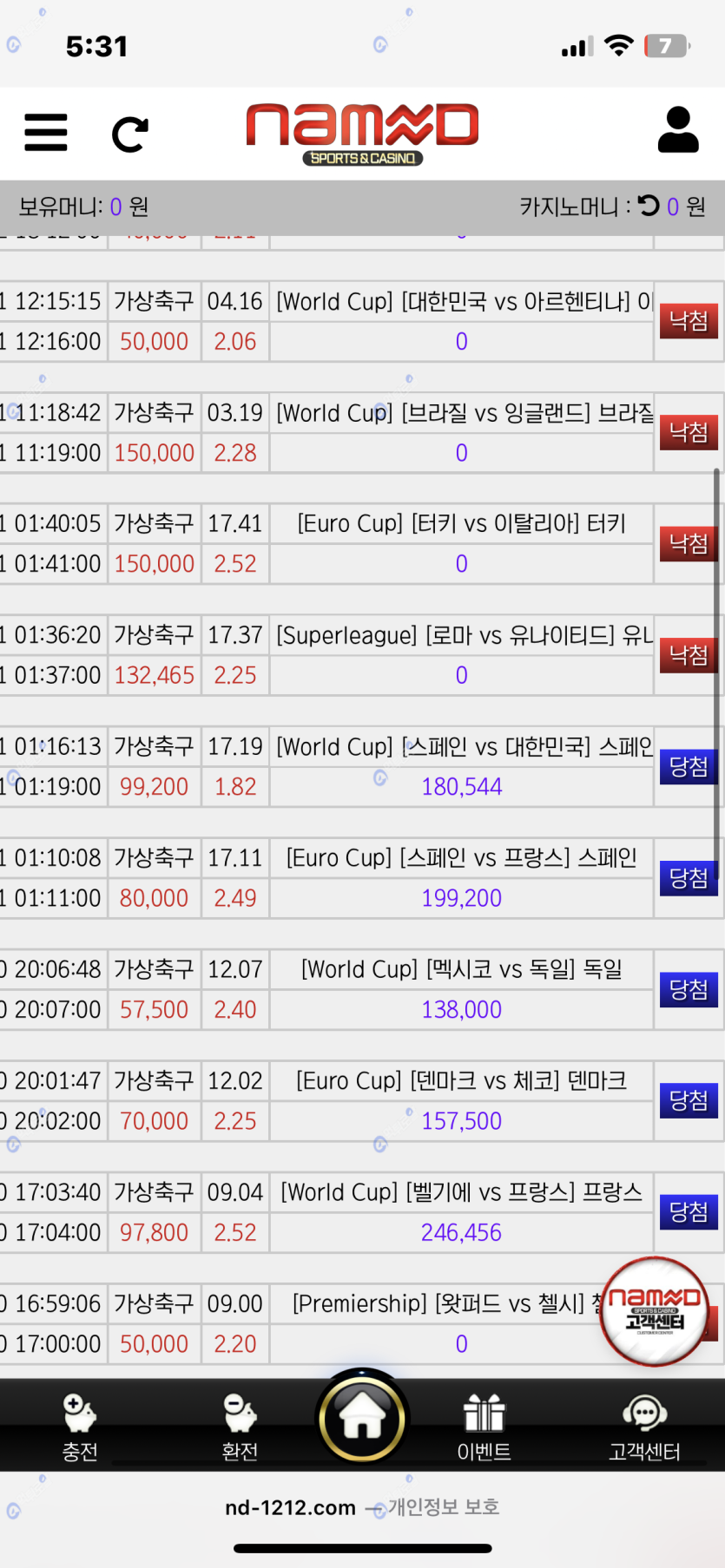The width and height of the screenshot is (725, 1568).
Task: Tap 당첨 badge for 덴마크 vs 체코 bet
Action: click(689, 1100)
